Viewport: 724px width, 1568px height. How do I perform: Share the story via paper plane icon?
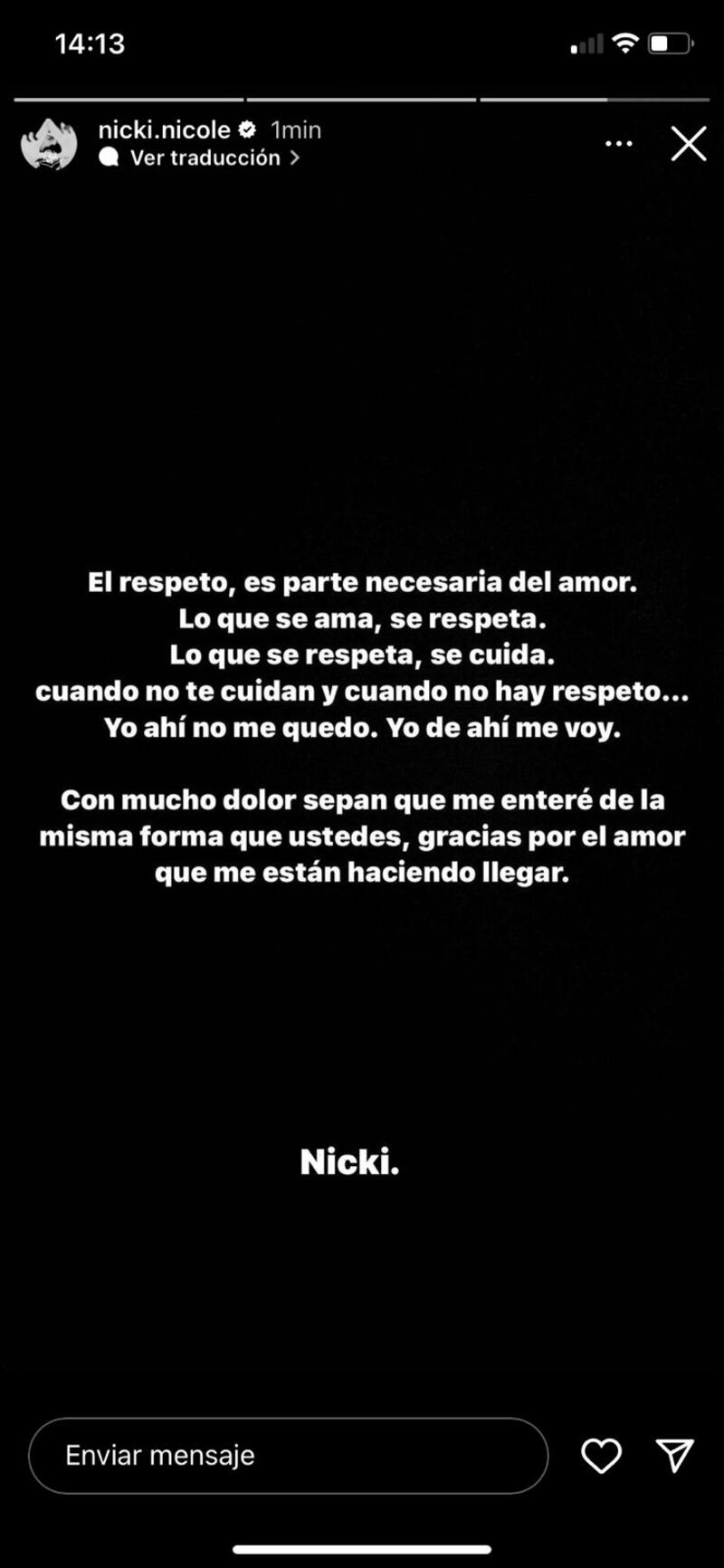[674, 1454]
